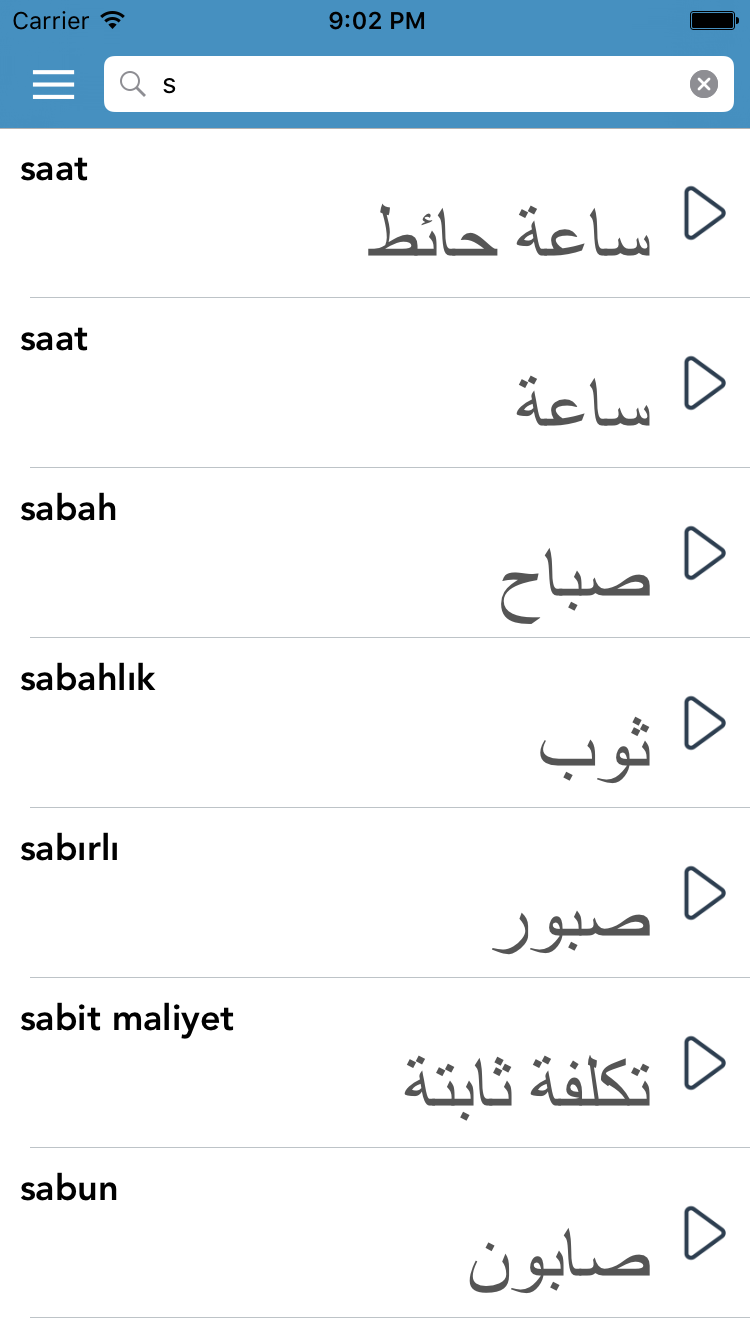This screenshot has width=750, height=1334.
Task: Play audio for sabit maliyet
Action: (705, 1063)
